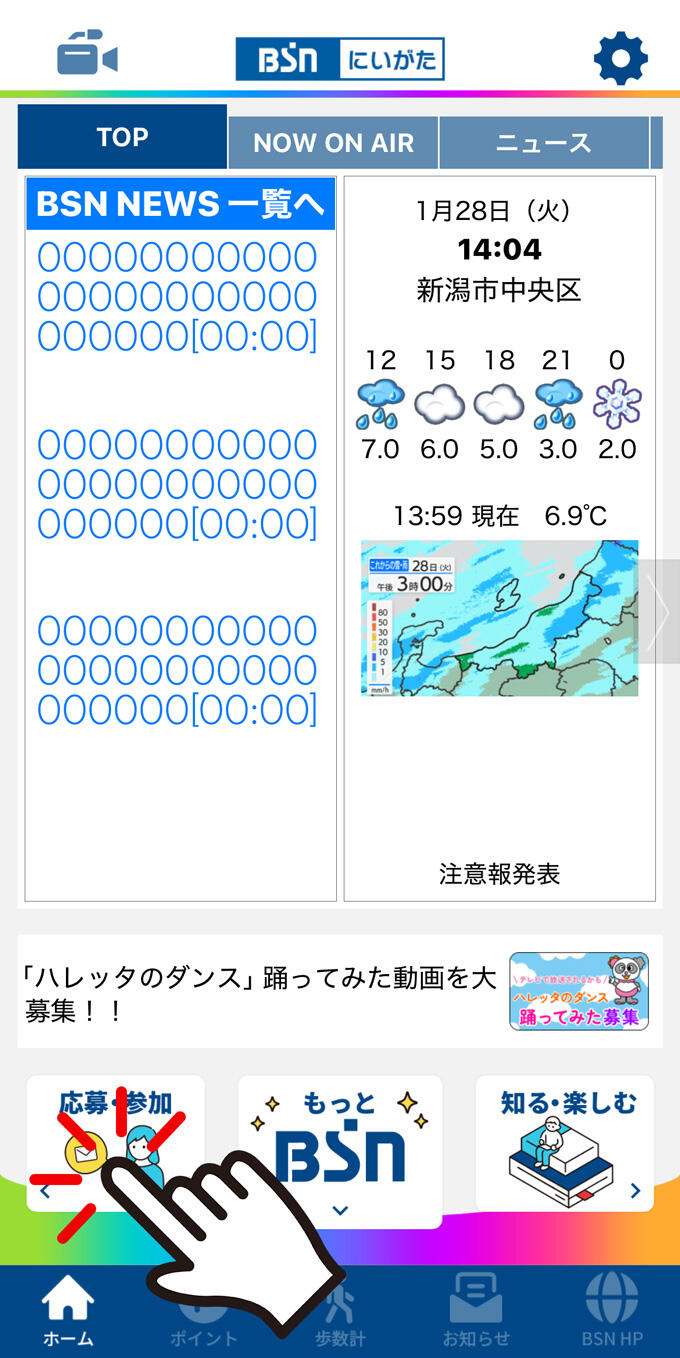
Task: Open the お知らせ tab
Action: [x=476, y=1312]
